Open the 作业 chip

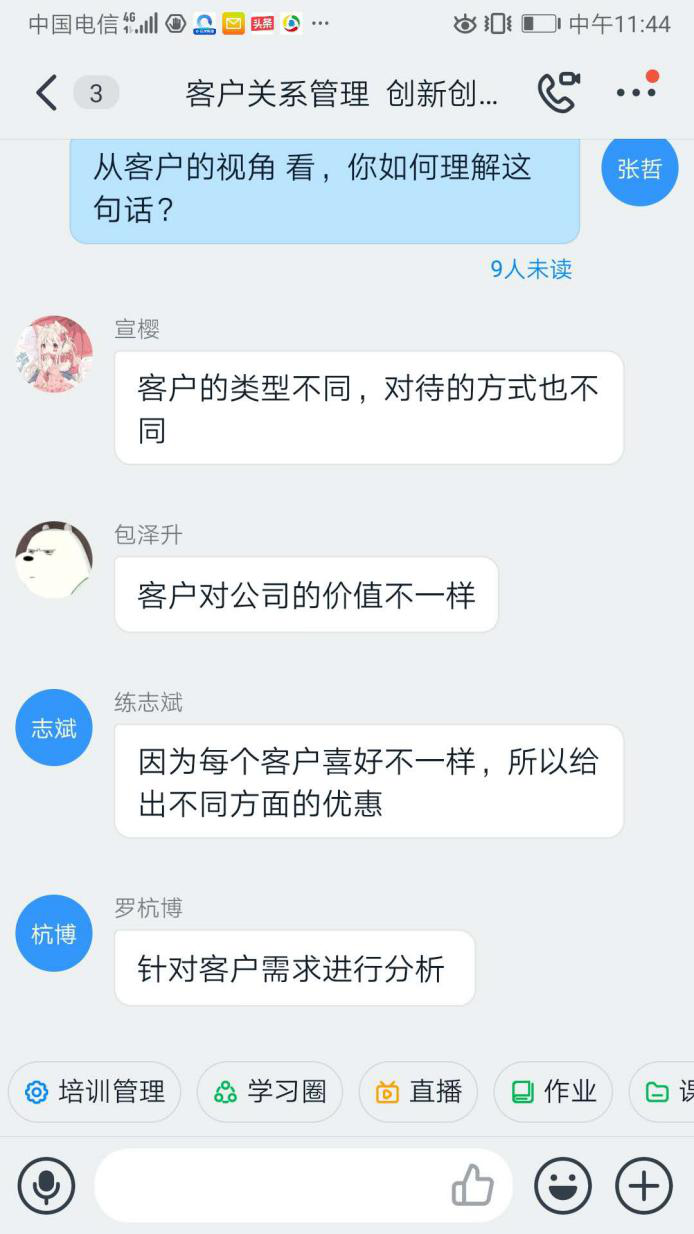click(553, 1092)
